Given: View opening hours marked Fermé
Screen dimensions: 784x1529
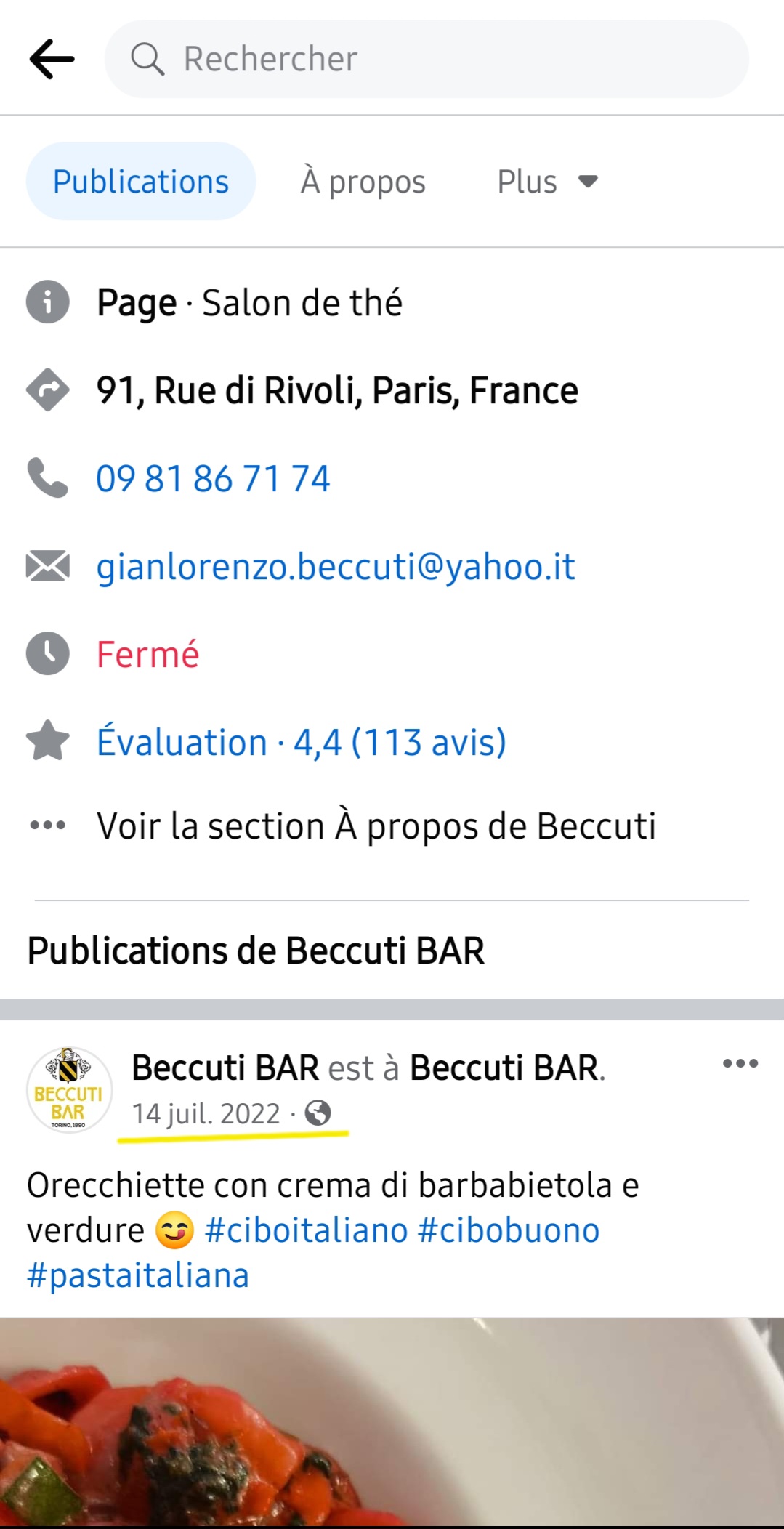Looking at the screenshot, I should pos(147,654).
